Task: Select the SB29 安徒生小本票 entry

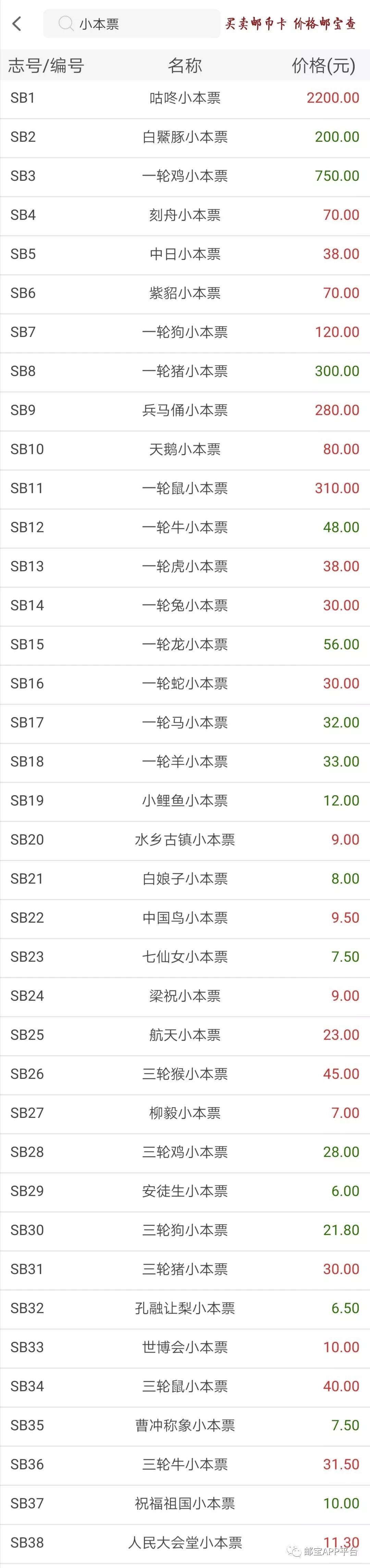Action: pos(185,1191)
